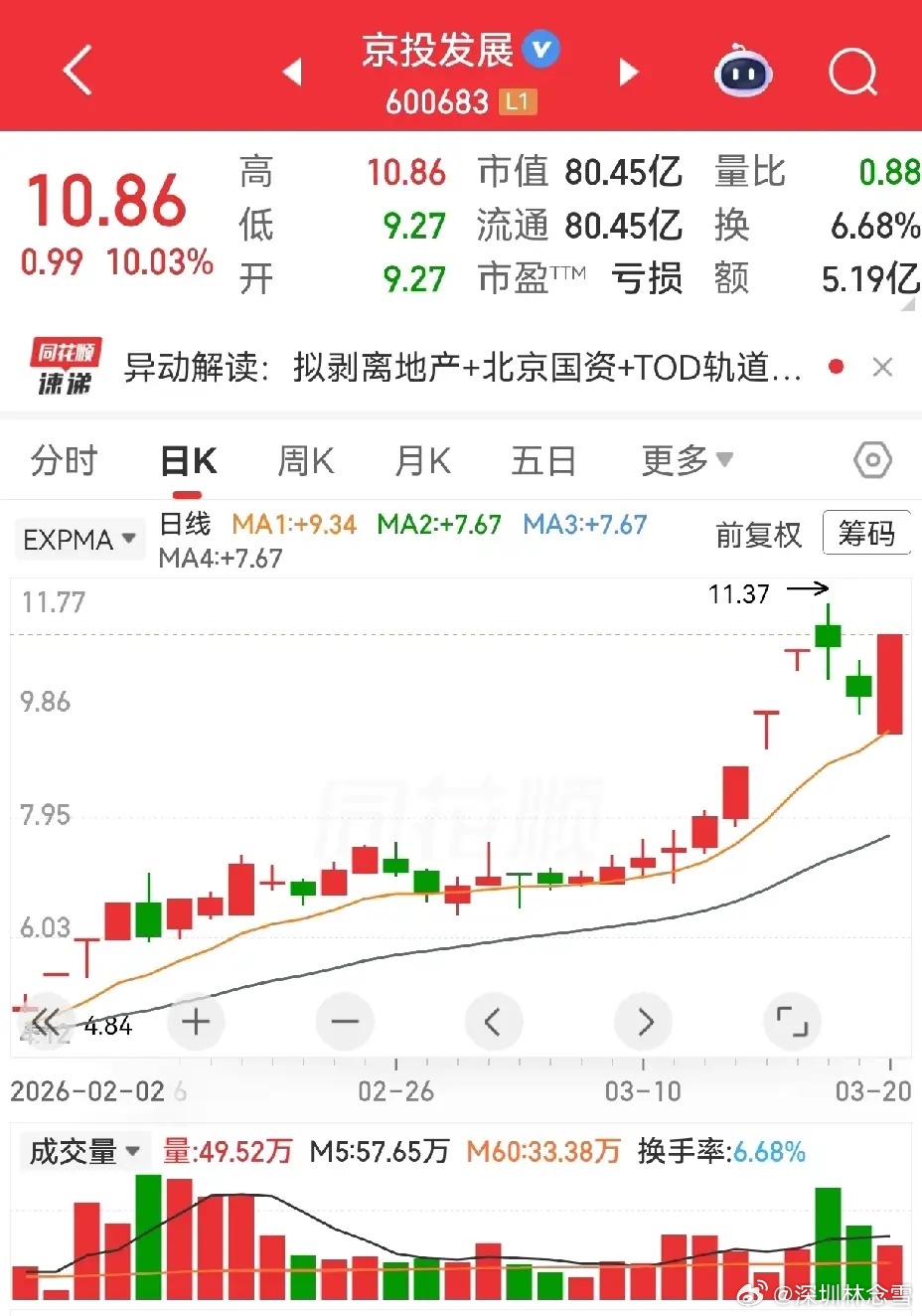Switch to the next stock
This screenshot has height=1316, width=922.
click(x=628, y=72)
